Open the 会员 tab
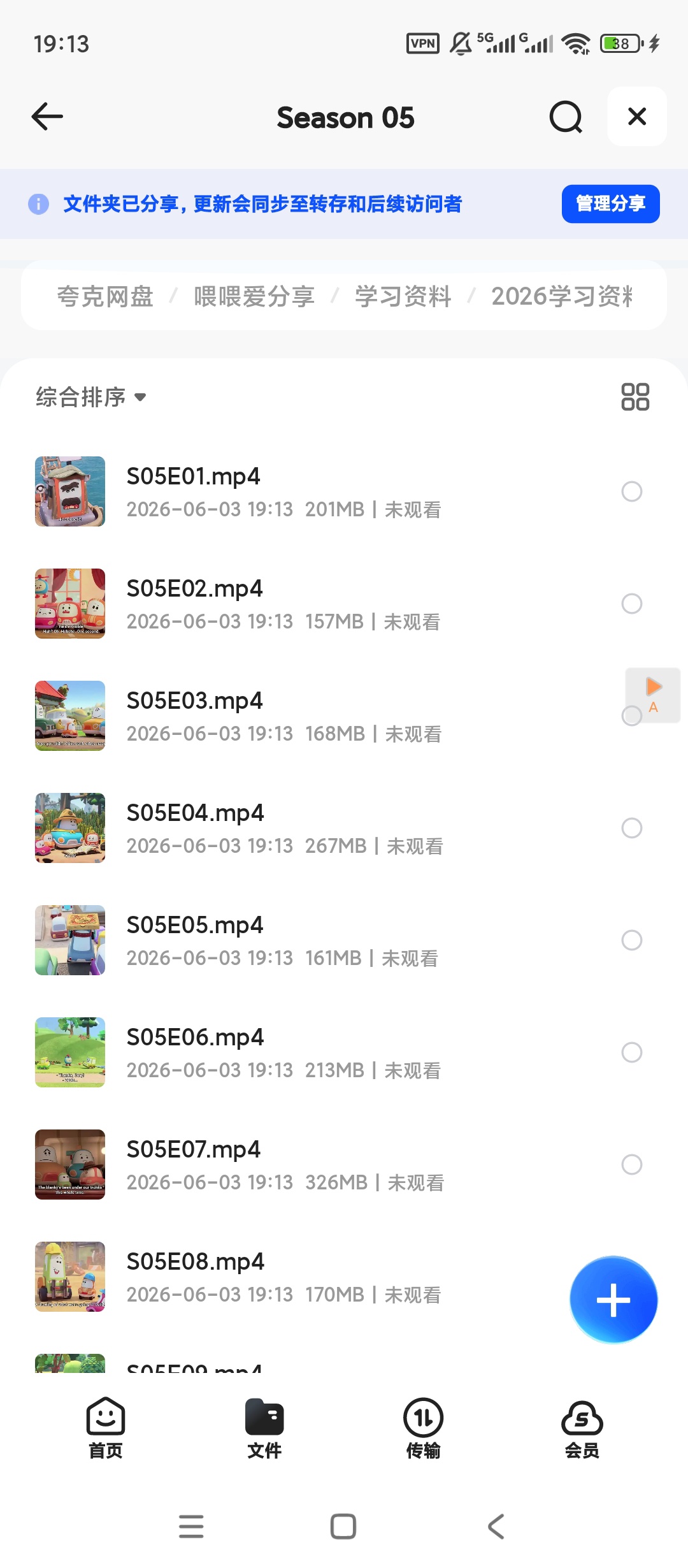The width and height of the screenshot is (688, 1568). click(582, 1428)
